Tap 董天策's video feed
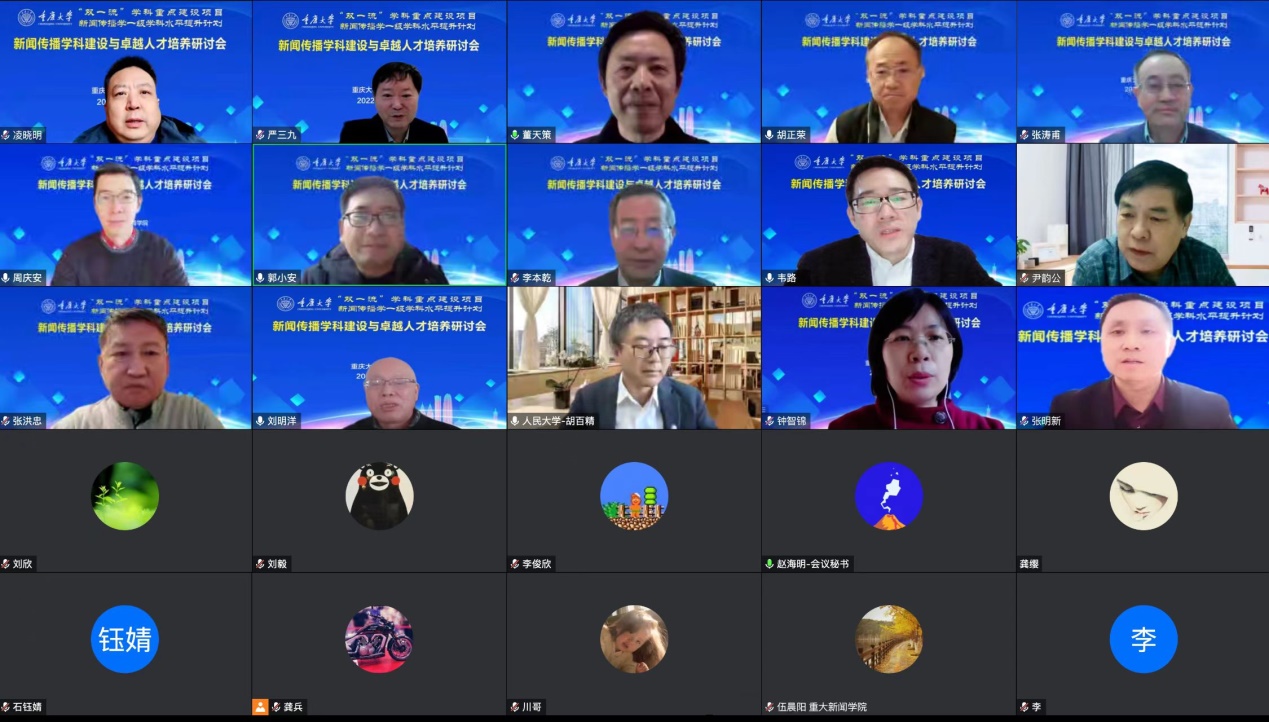The image size is (1269, 722). [634, 72]
